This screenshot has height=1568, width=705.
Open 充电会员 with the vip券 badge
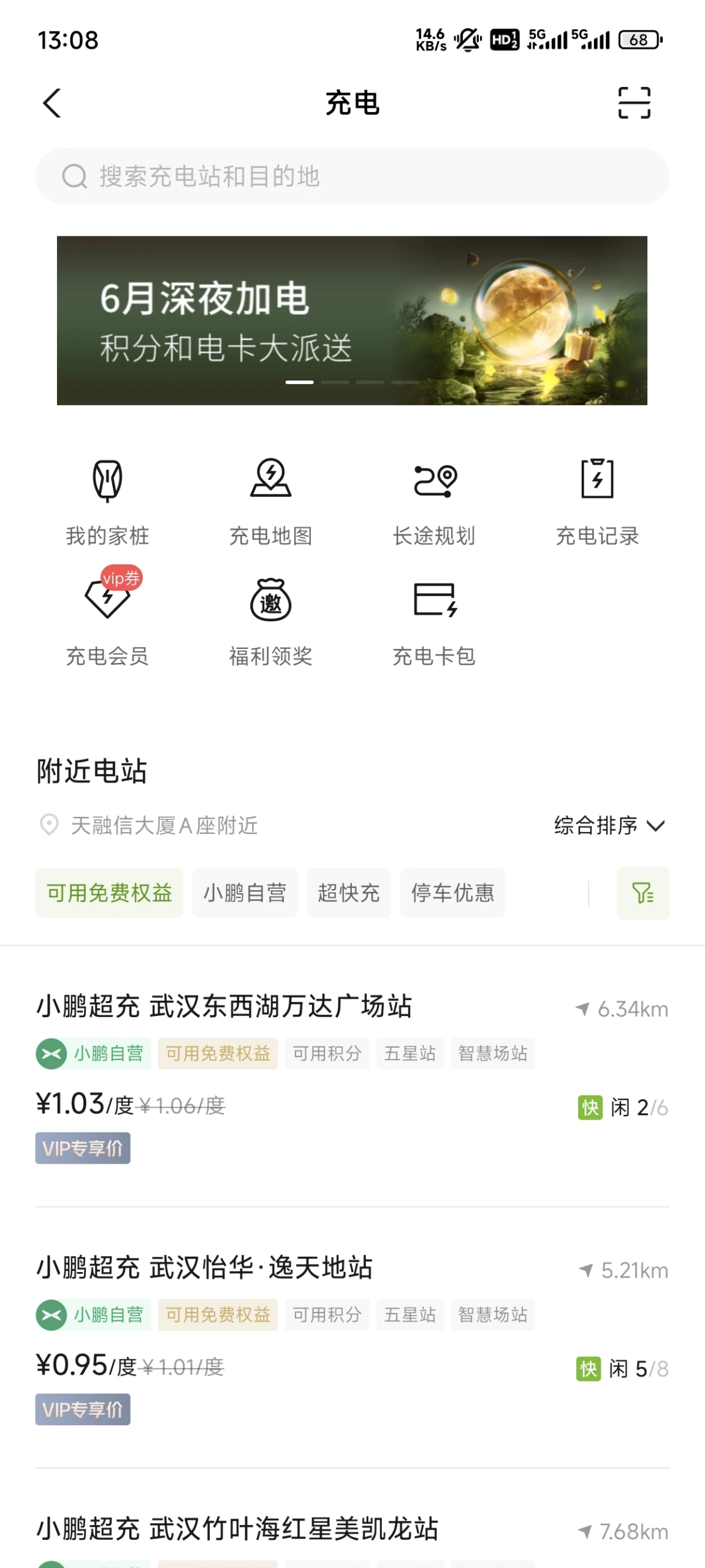[107, 619]
